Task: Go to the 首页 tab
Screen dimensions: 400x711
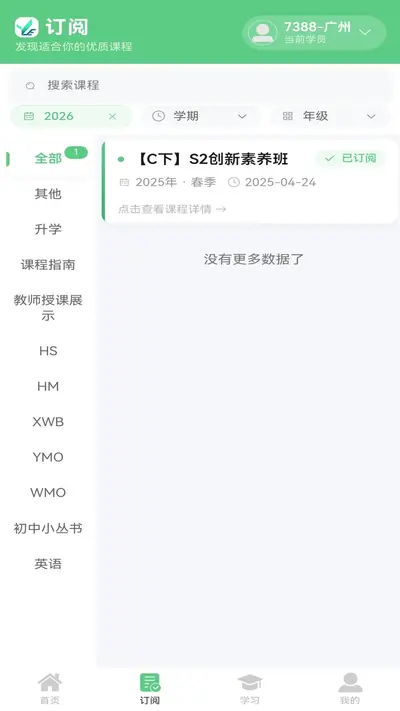Action: tap(50, 688)
